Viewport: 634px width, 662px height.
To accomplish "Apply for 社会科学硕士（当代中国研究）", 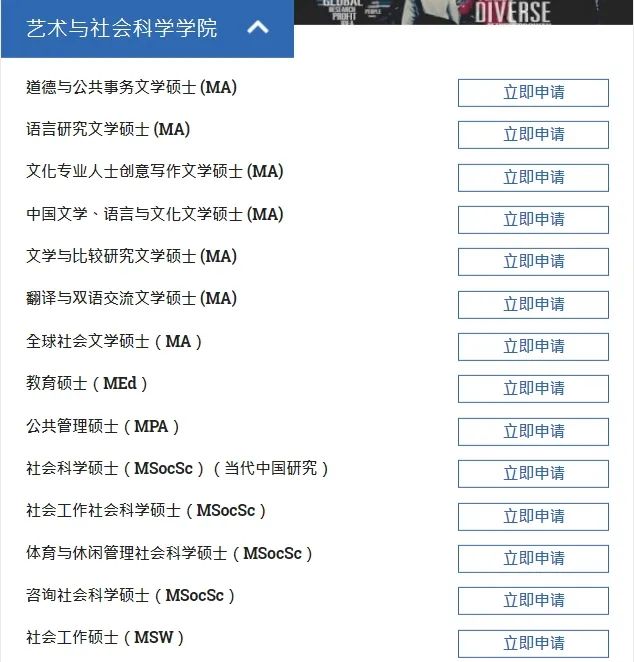I will click(x=533, y=473).
